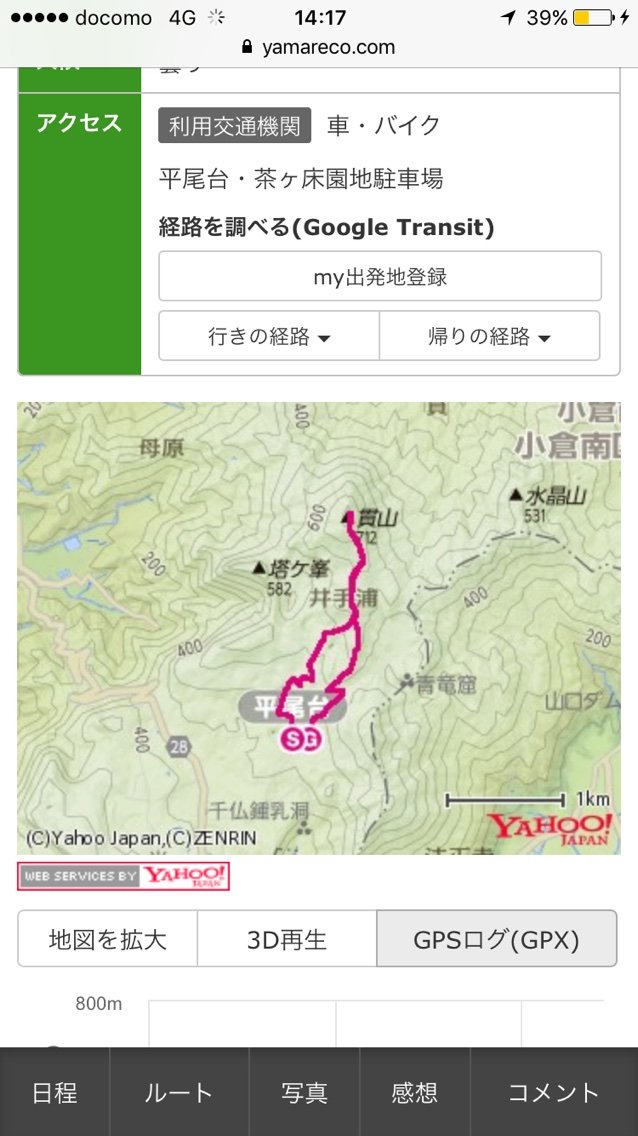Expand the 行きの経路 dropdown
638x1136 pixels.
click(269, 336)
